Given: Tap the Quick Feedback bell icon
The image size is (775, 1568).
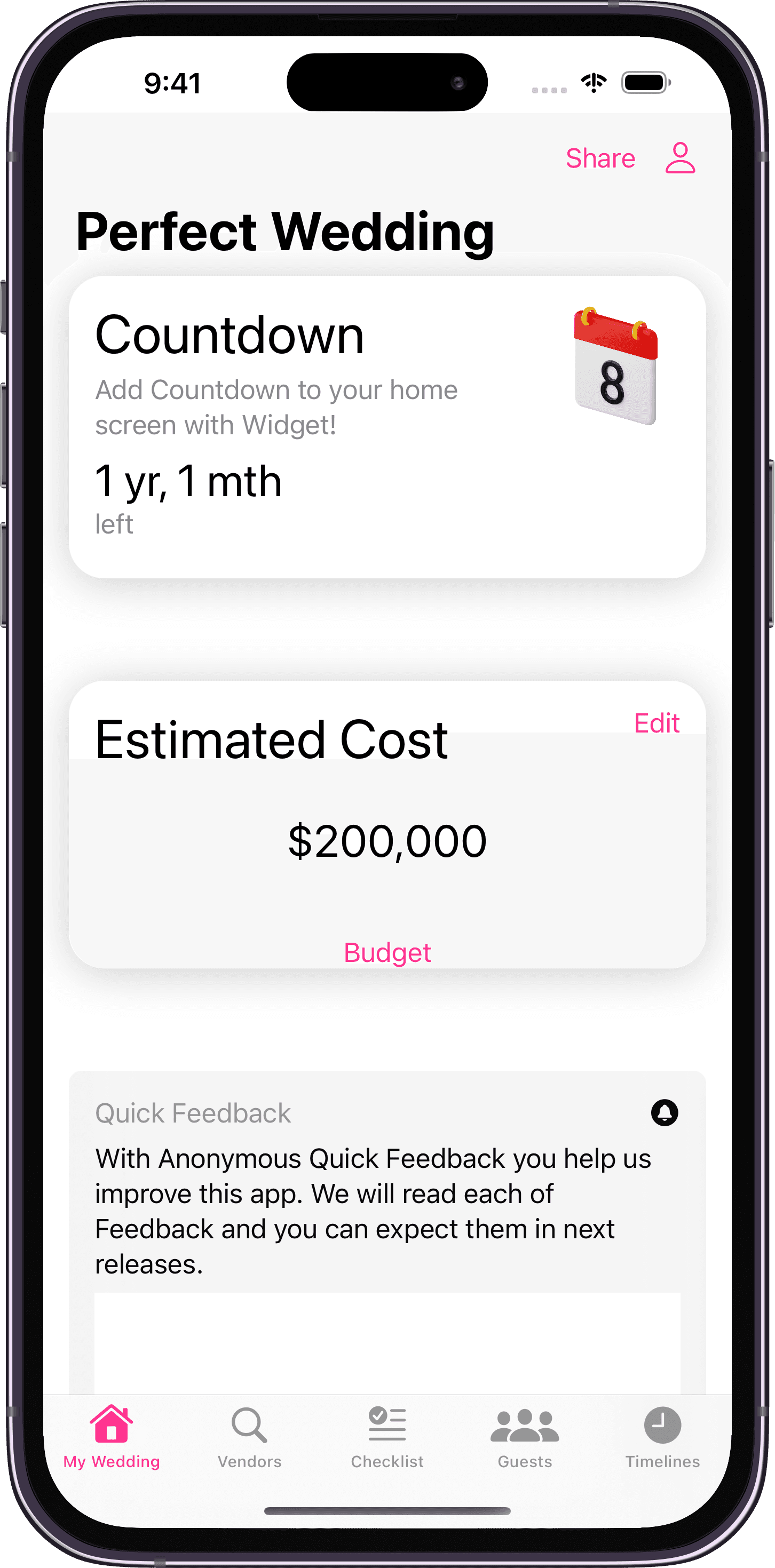Looking at the screenshot, I should tap(664, 1113).
